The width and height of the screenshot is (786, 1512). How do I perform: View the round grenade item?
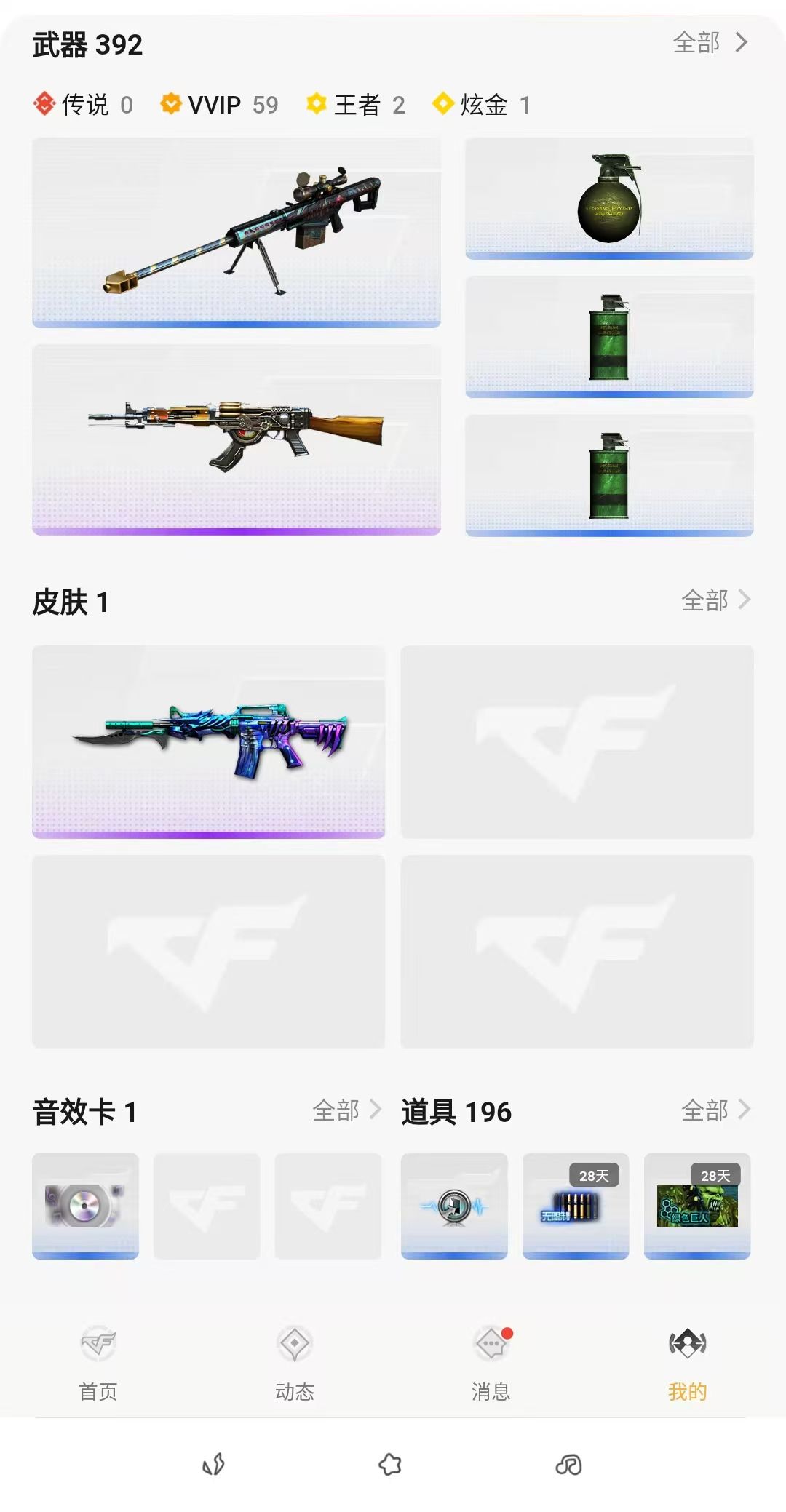pos(608,198)
